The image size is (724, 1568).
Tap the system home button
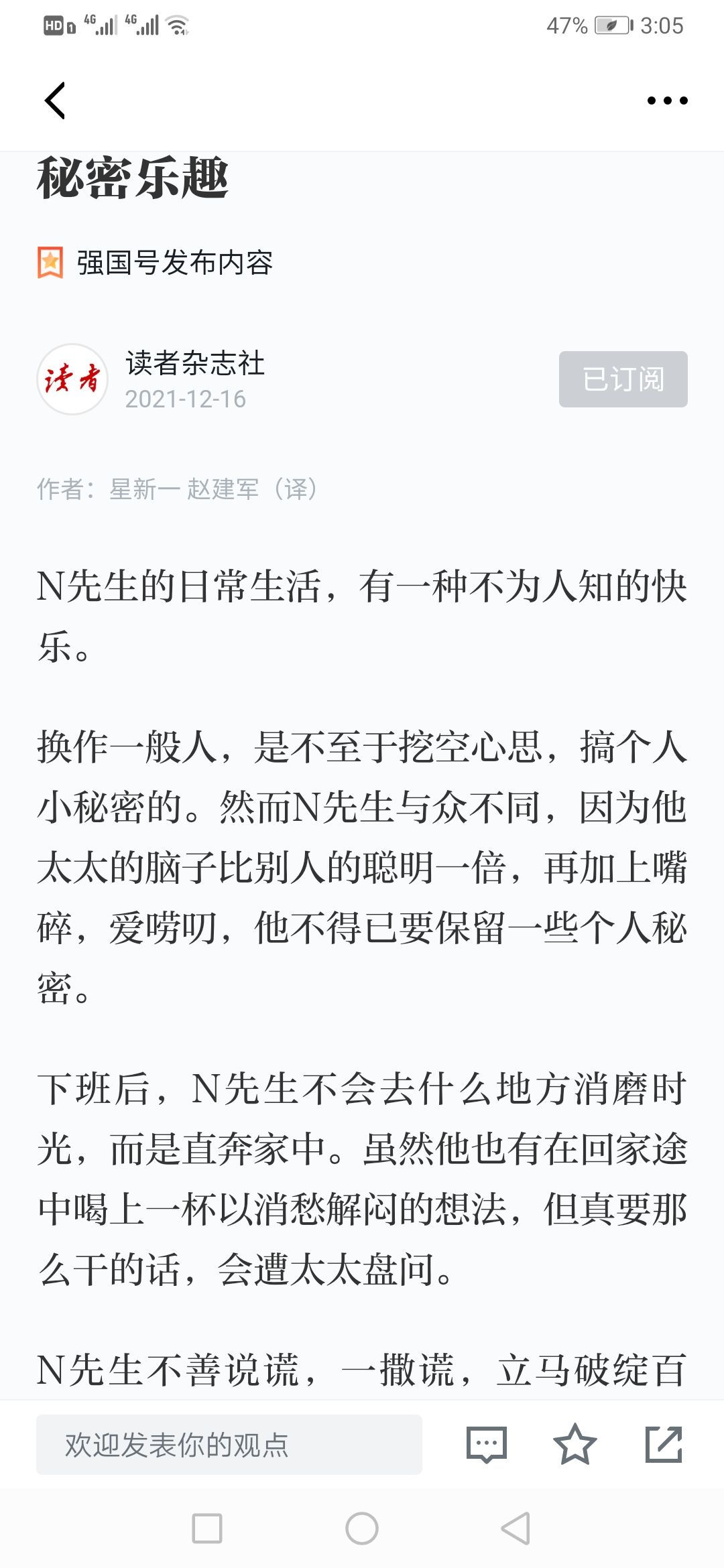(362, 1528)
